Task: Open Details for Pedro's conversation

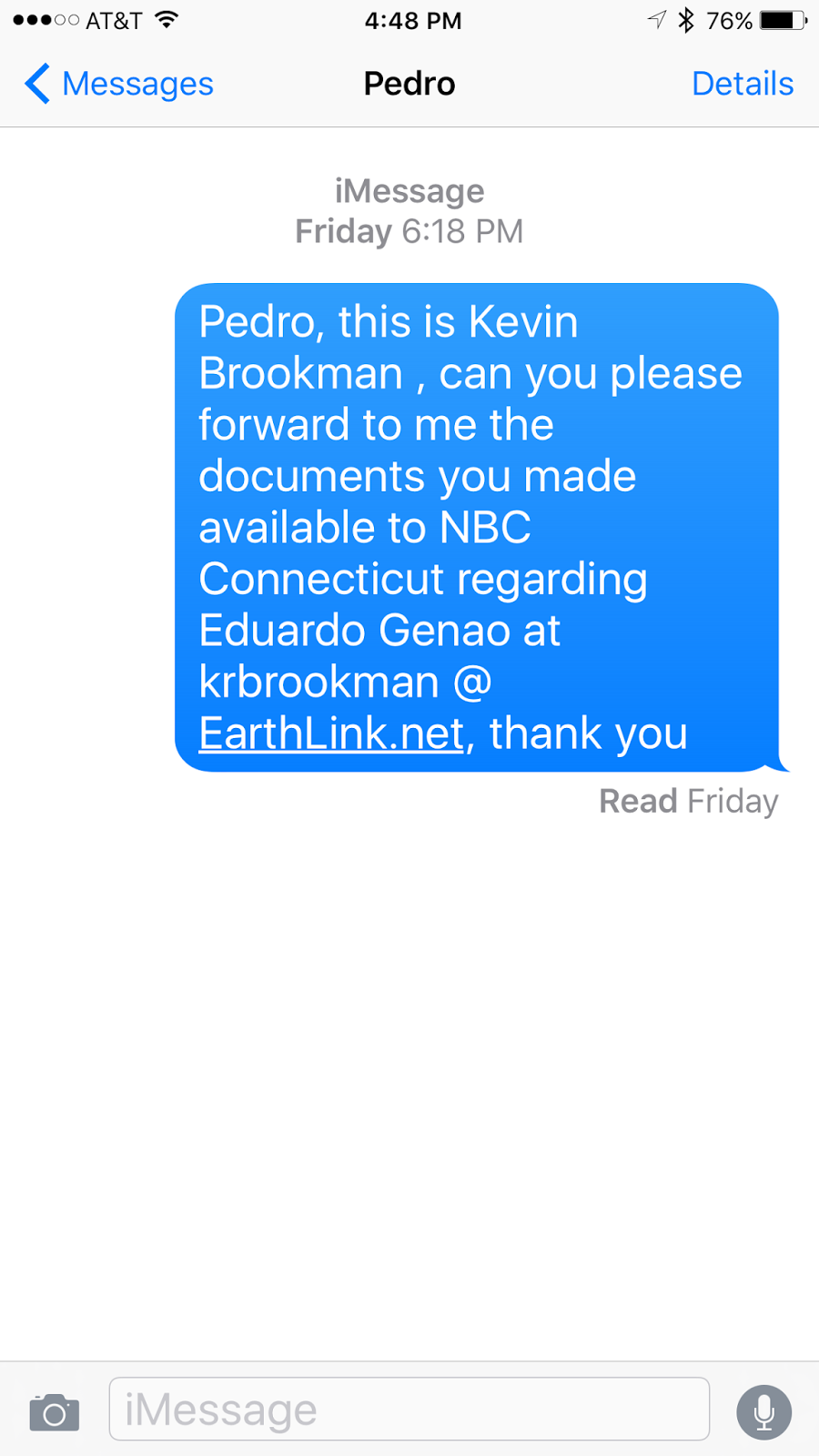Action: (x=742, y=84)
